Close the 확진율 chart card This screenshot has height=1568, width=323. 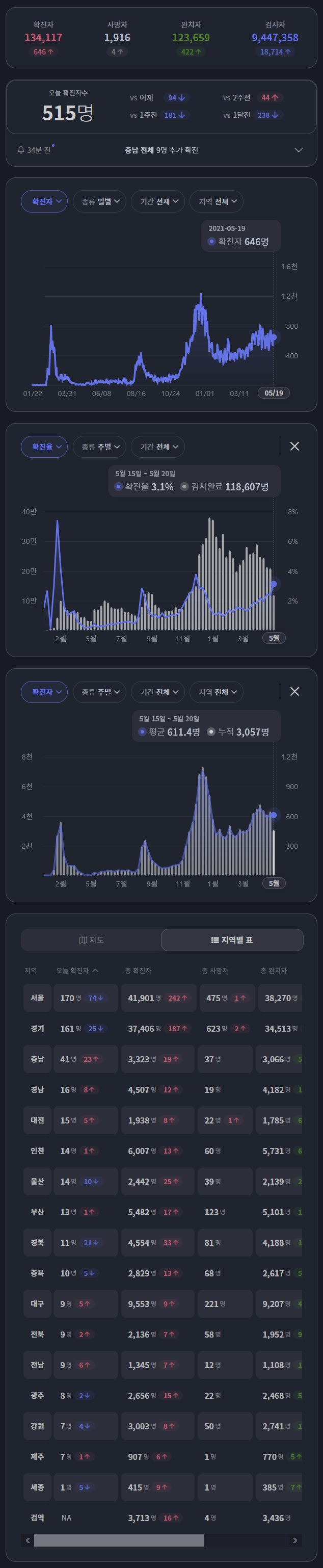click(x=294, y=446)
